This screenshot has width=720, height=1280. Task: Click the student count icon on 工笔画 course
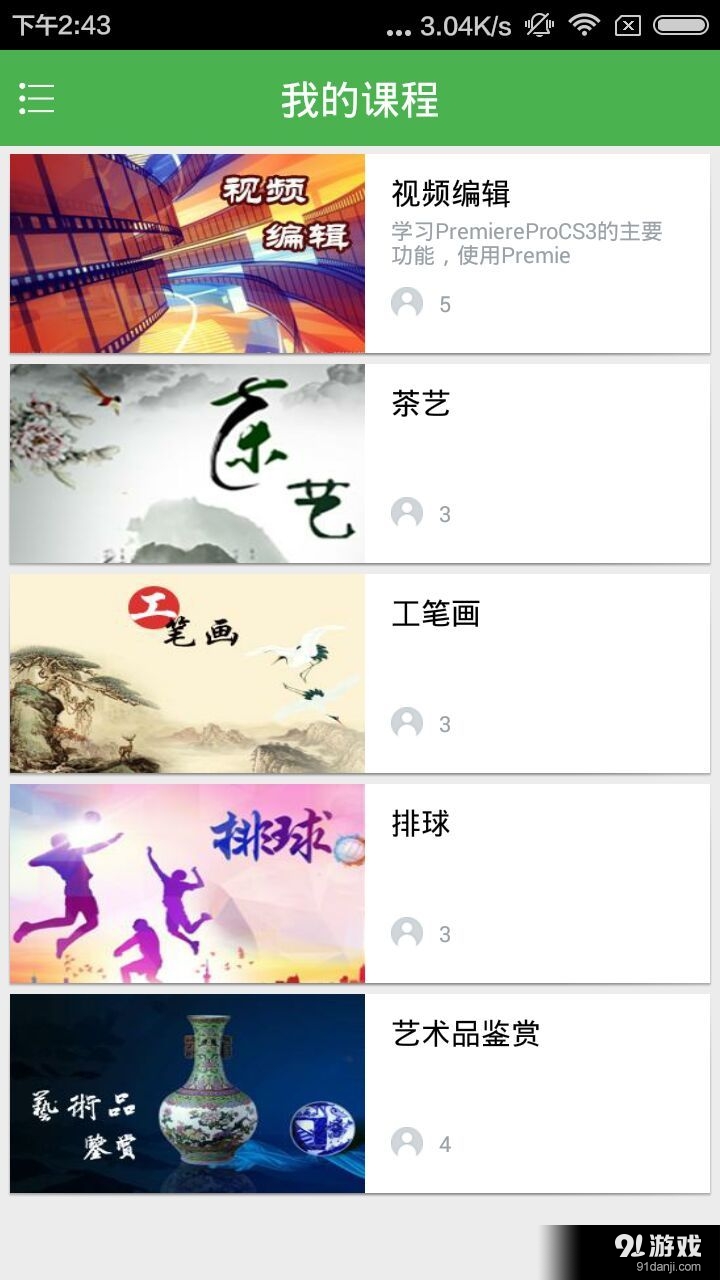(407, 724)
